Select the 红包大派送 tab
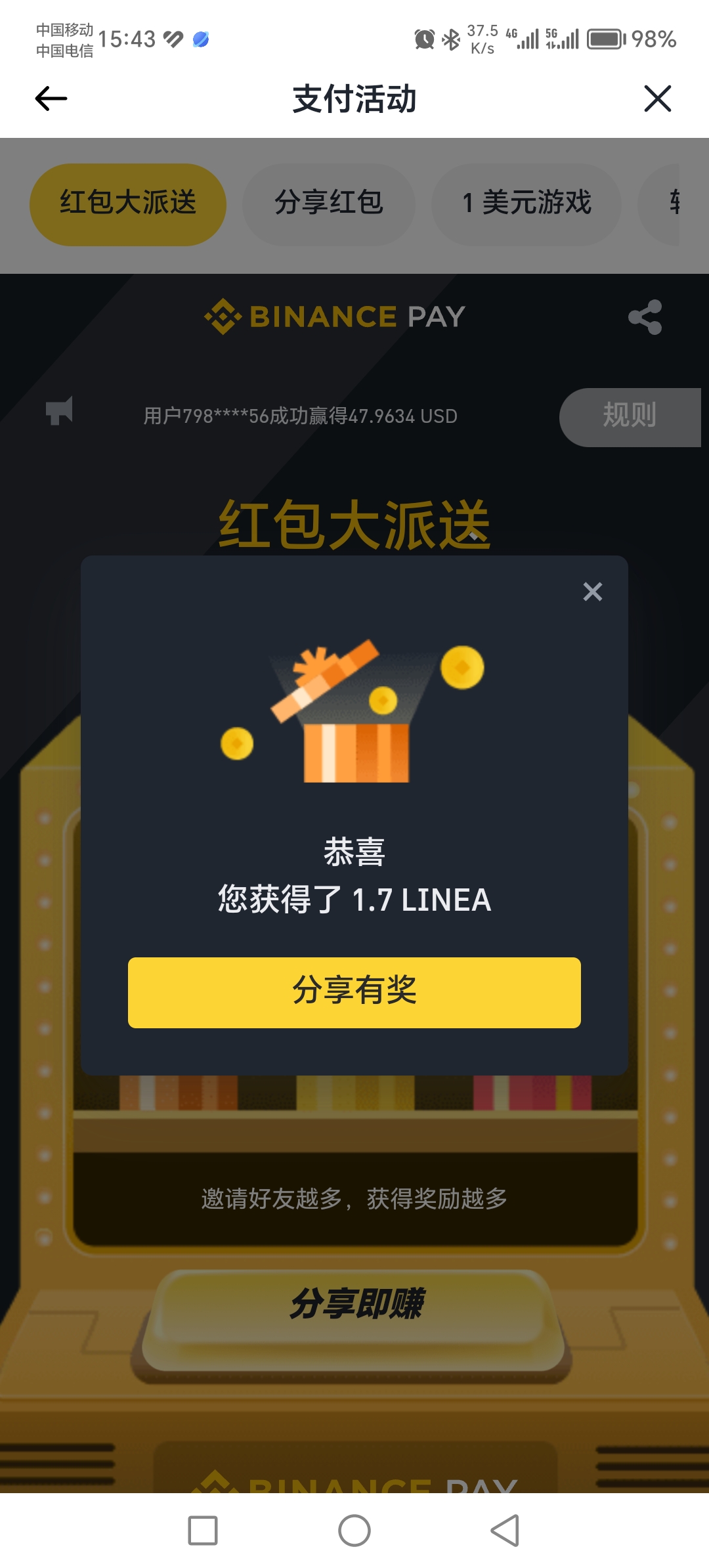Image resolution: width=709 pixels, height=1568 pixels. [128, 204]
